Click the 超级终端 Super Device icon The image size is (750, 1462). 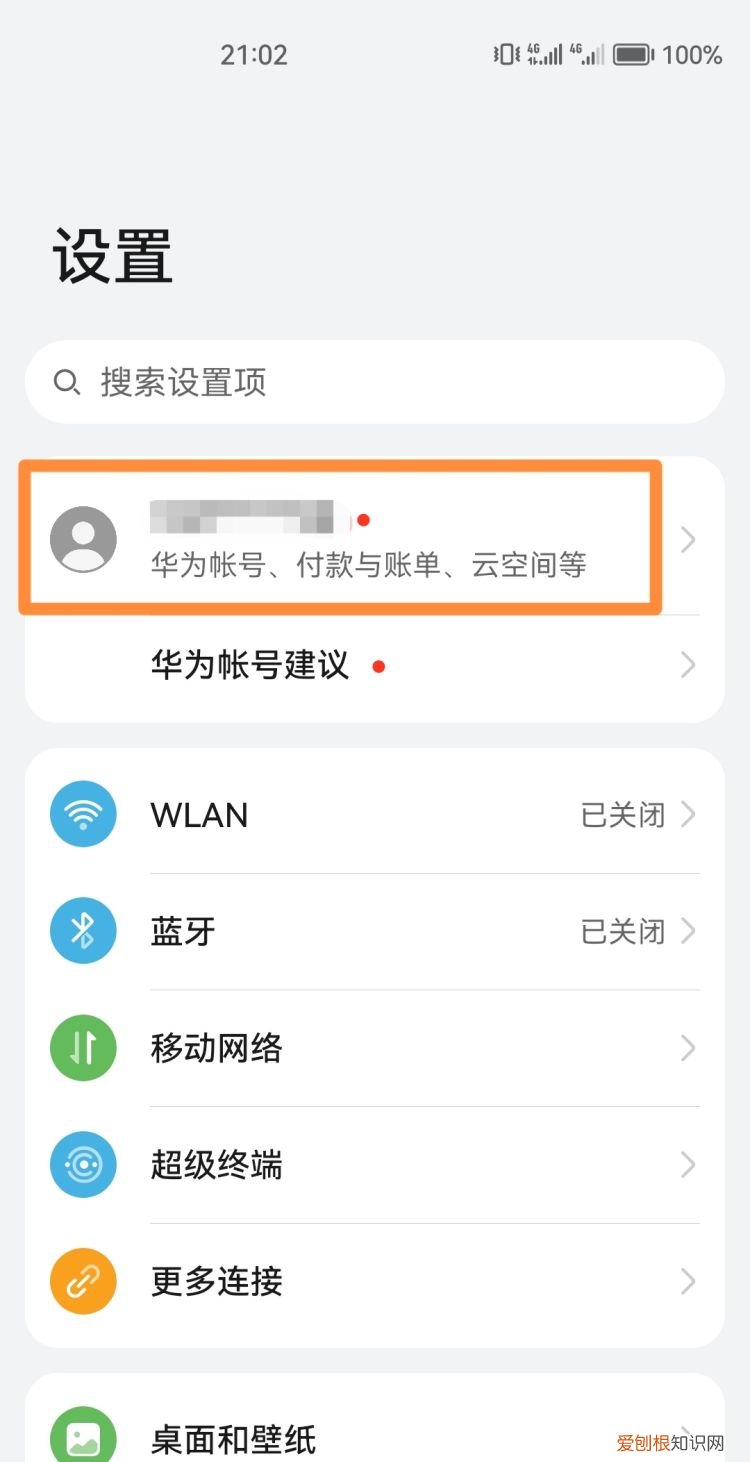tap(83, 1164)
